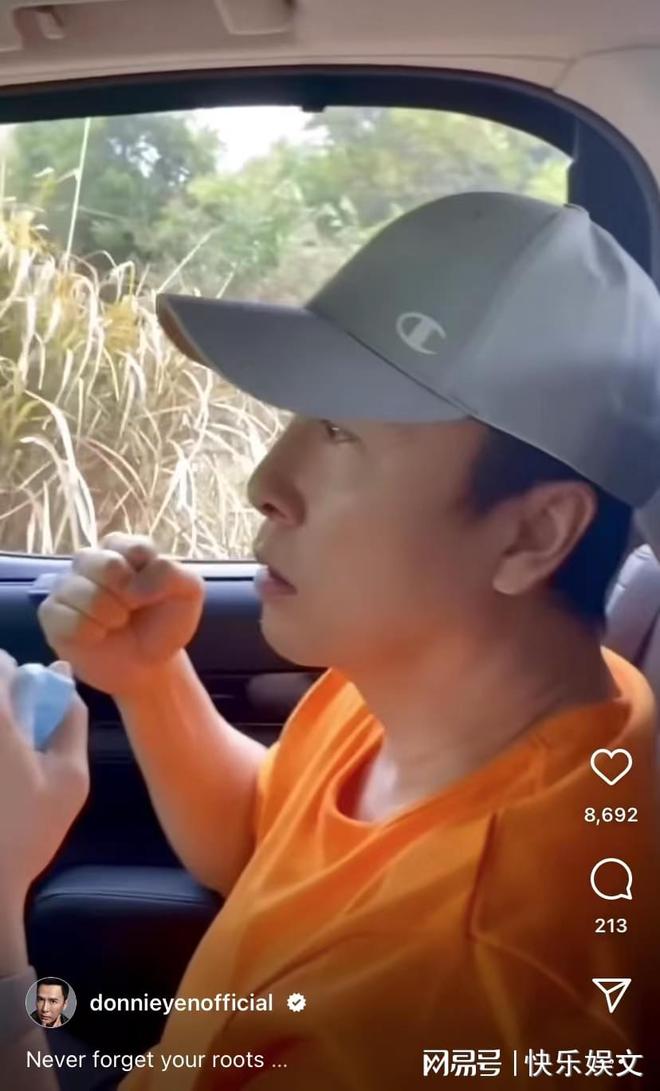The width and height of the screenshot is (660, 1091).
Task: Like this reel with the heart icon
Action: point(611,767)
